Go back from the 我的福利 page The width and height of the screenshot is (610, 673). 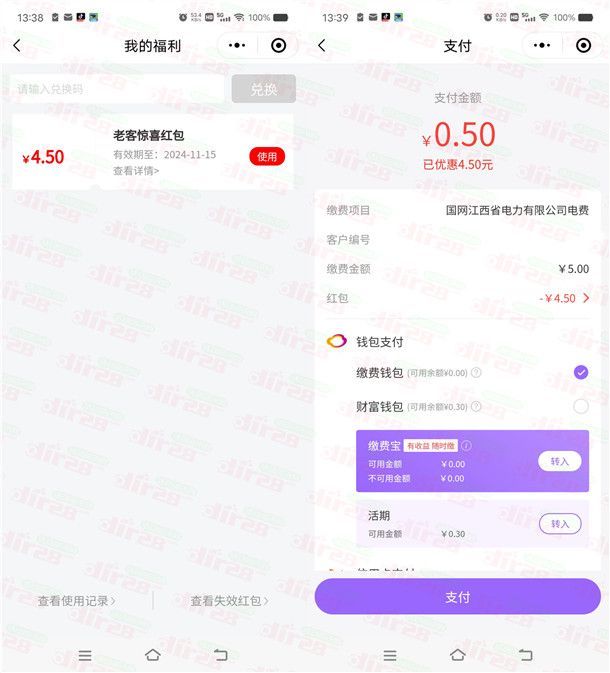click(x=17, y=46)
